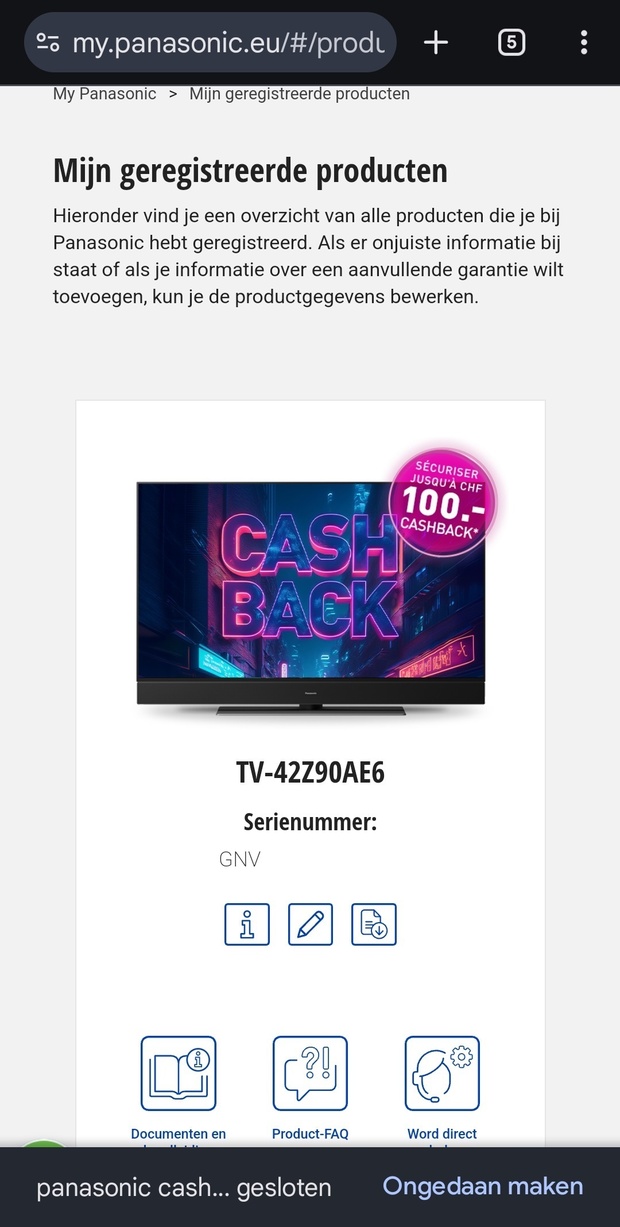Open the Word direct support option
Screen dimensions: 620x1227
click(442, 1074)
